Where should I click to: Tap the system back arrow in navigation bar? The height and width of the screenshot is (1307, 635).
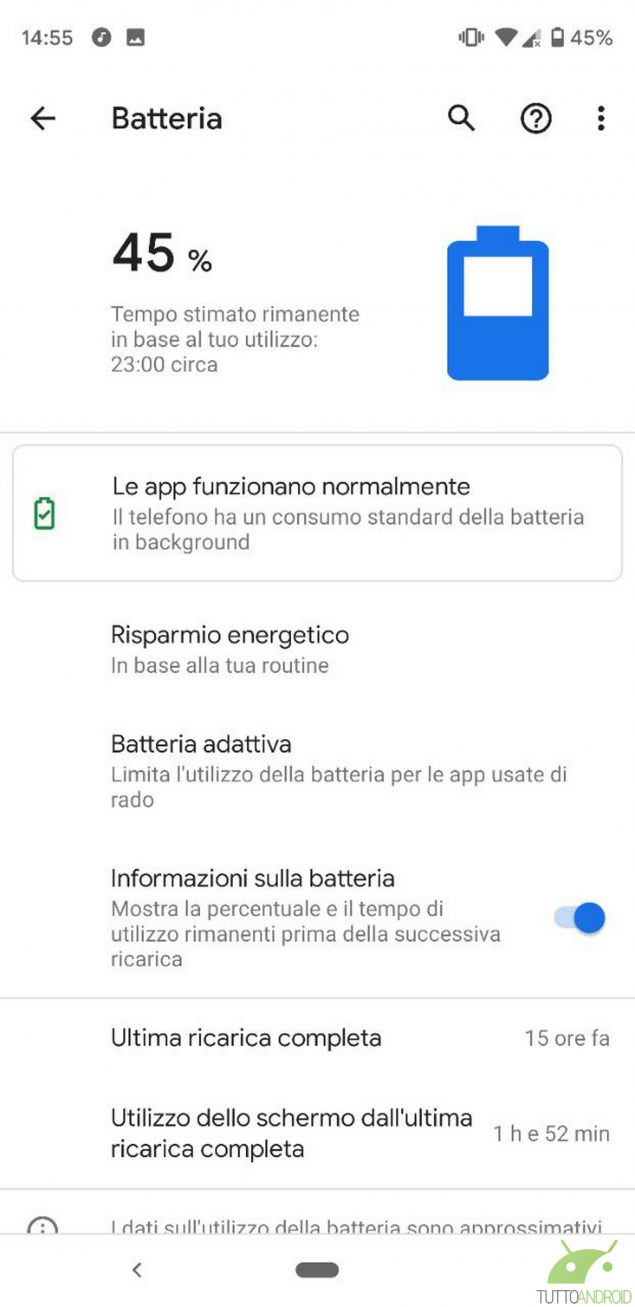(x=137, y=1270)
